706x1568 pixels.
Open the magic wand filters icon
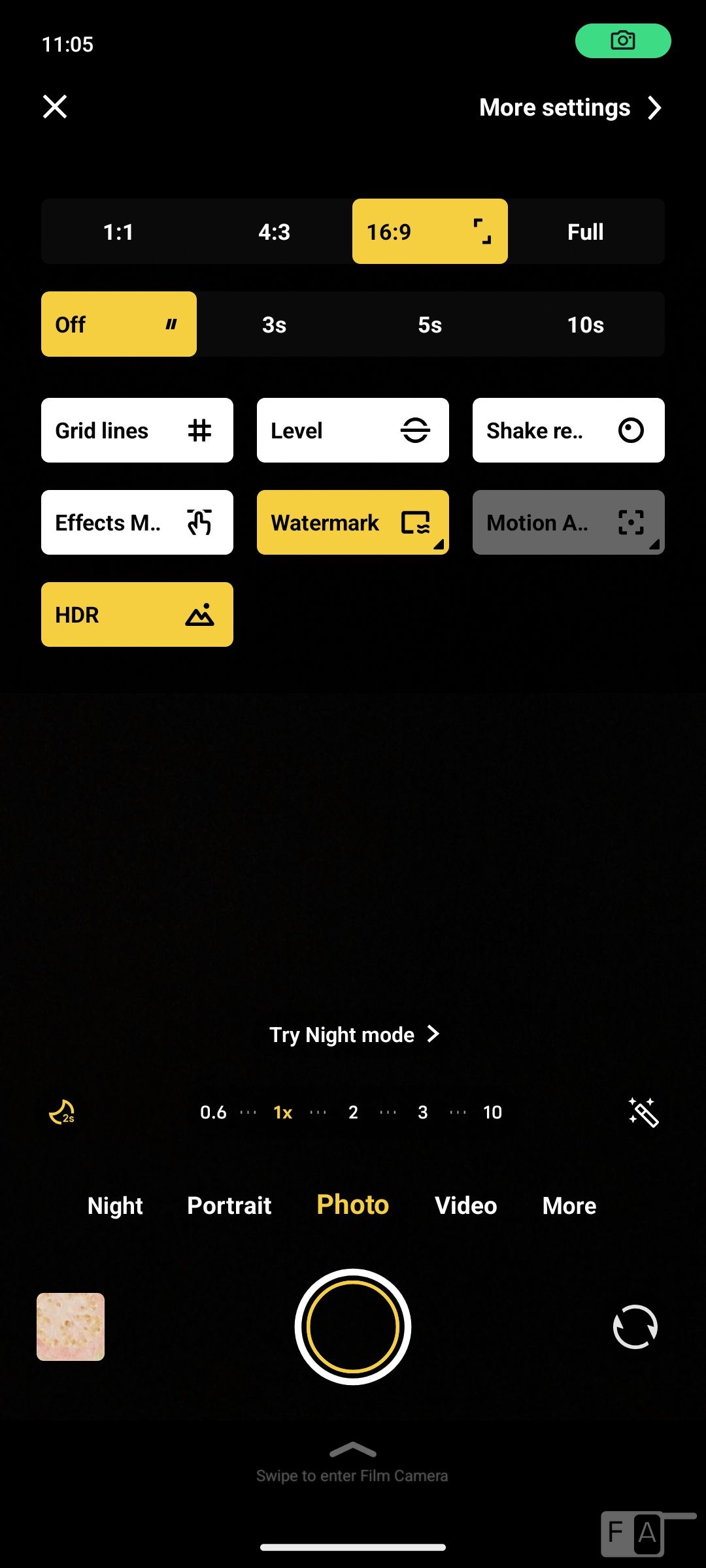[x=643, y=1113]
